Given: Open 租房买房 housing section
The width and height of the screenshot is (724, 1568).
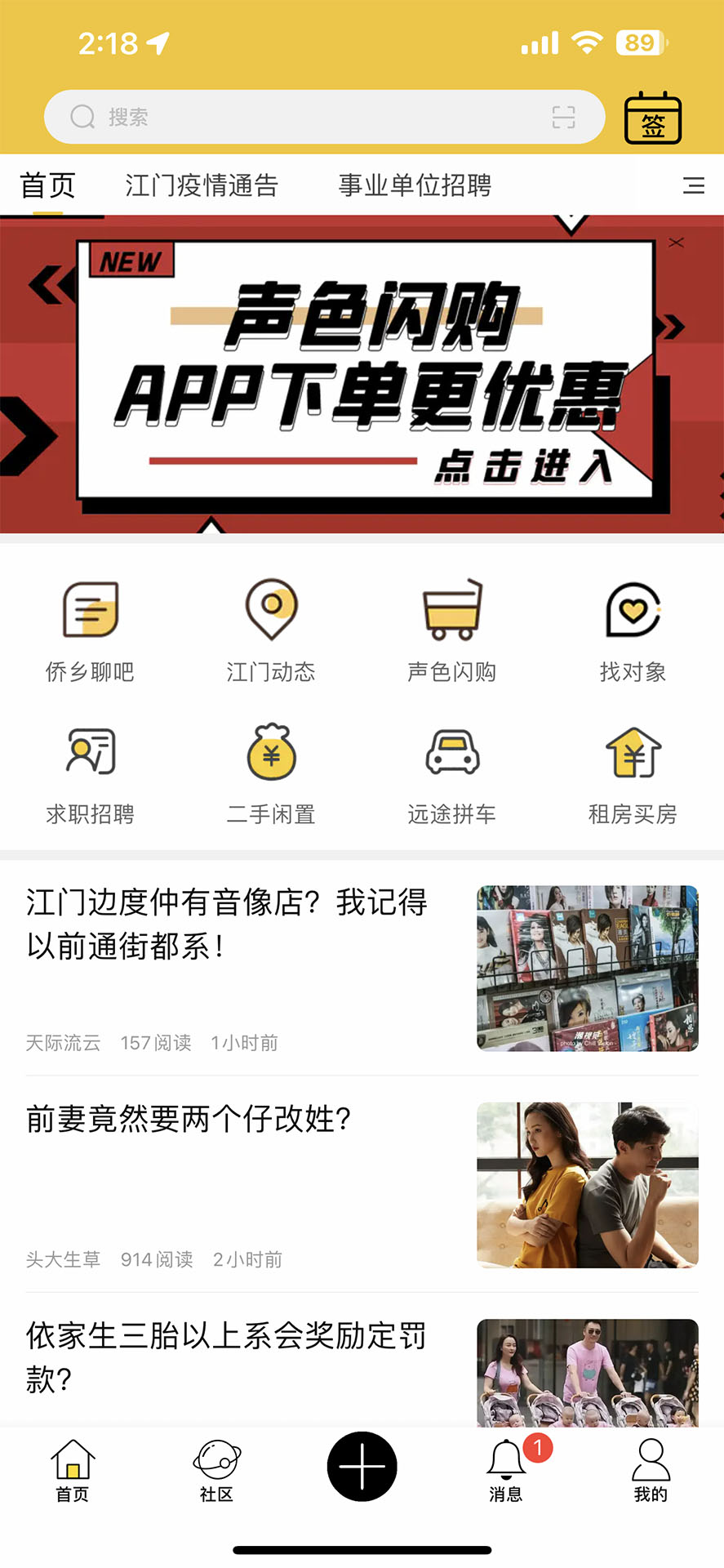Looking at the screenshot, I should tap(633, 773).
